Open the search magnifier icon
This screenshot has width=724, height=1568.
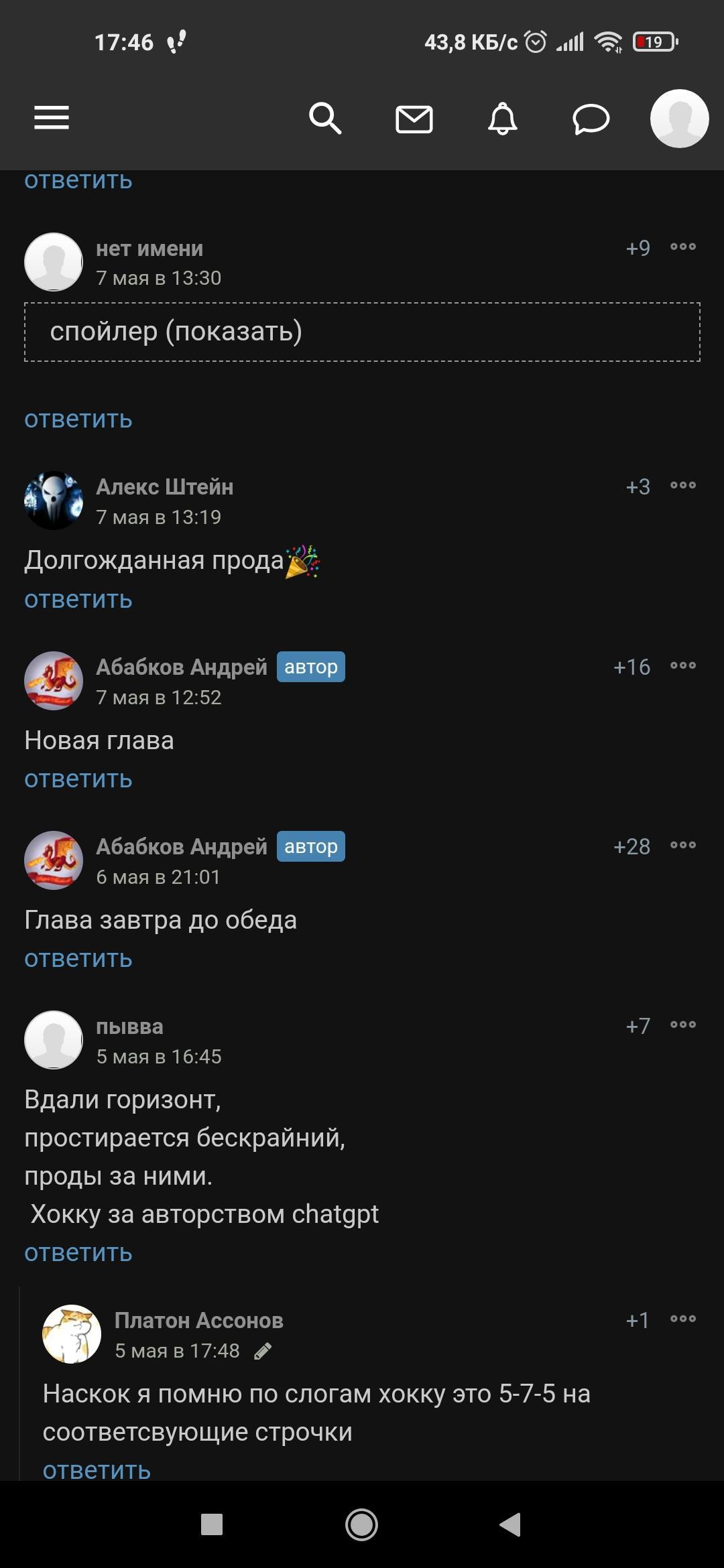click(x=325, y=119)
